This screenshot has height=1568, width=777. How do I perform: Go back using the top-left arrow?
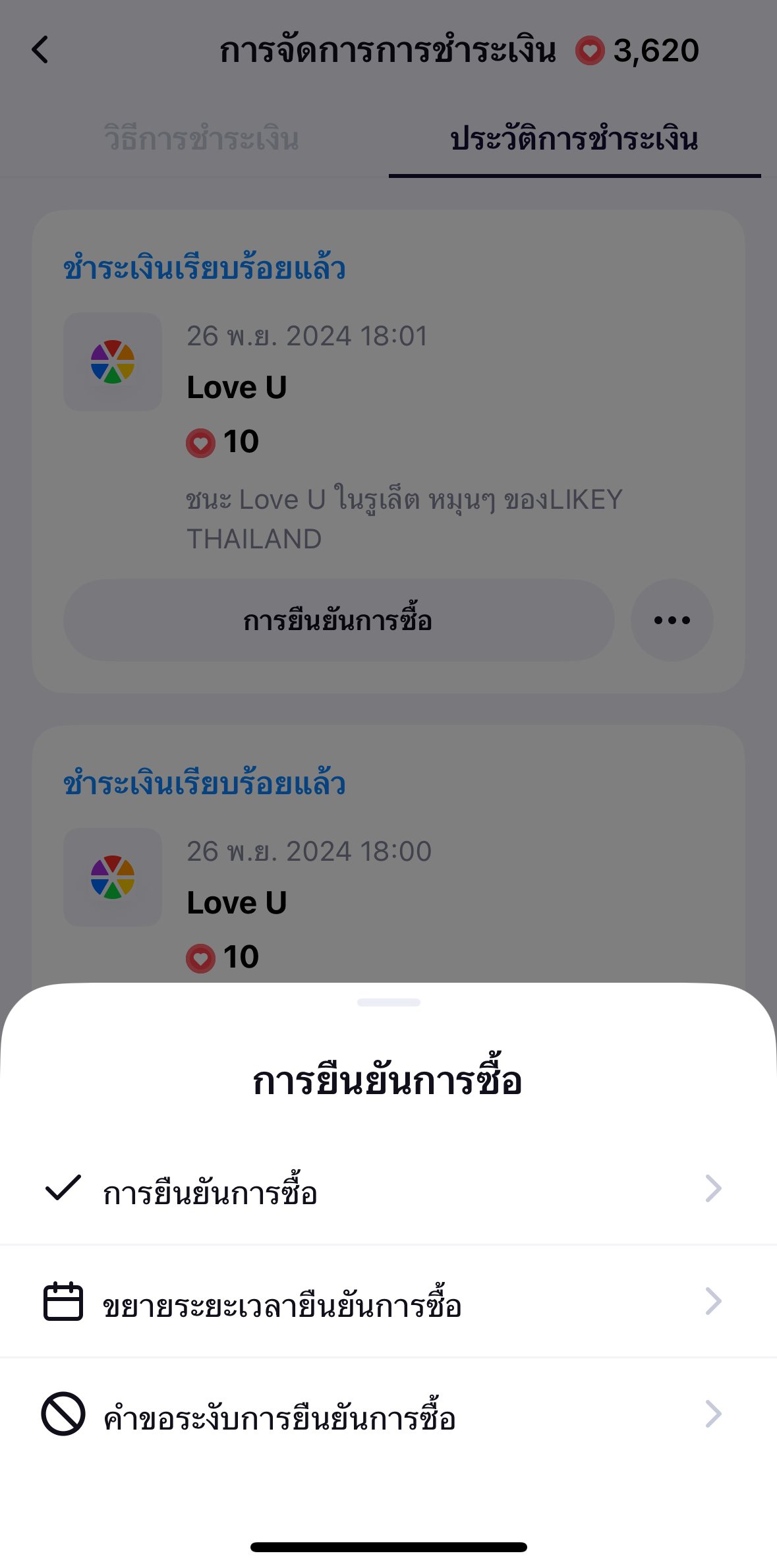41,50
